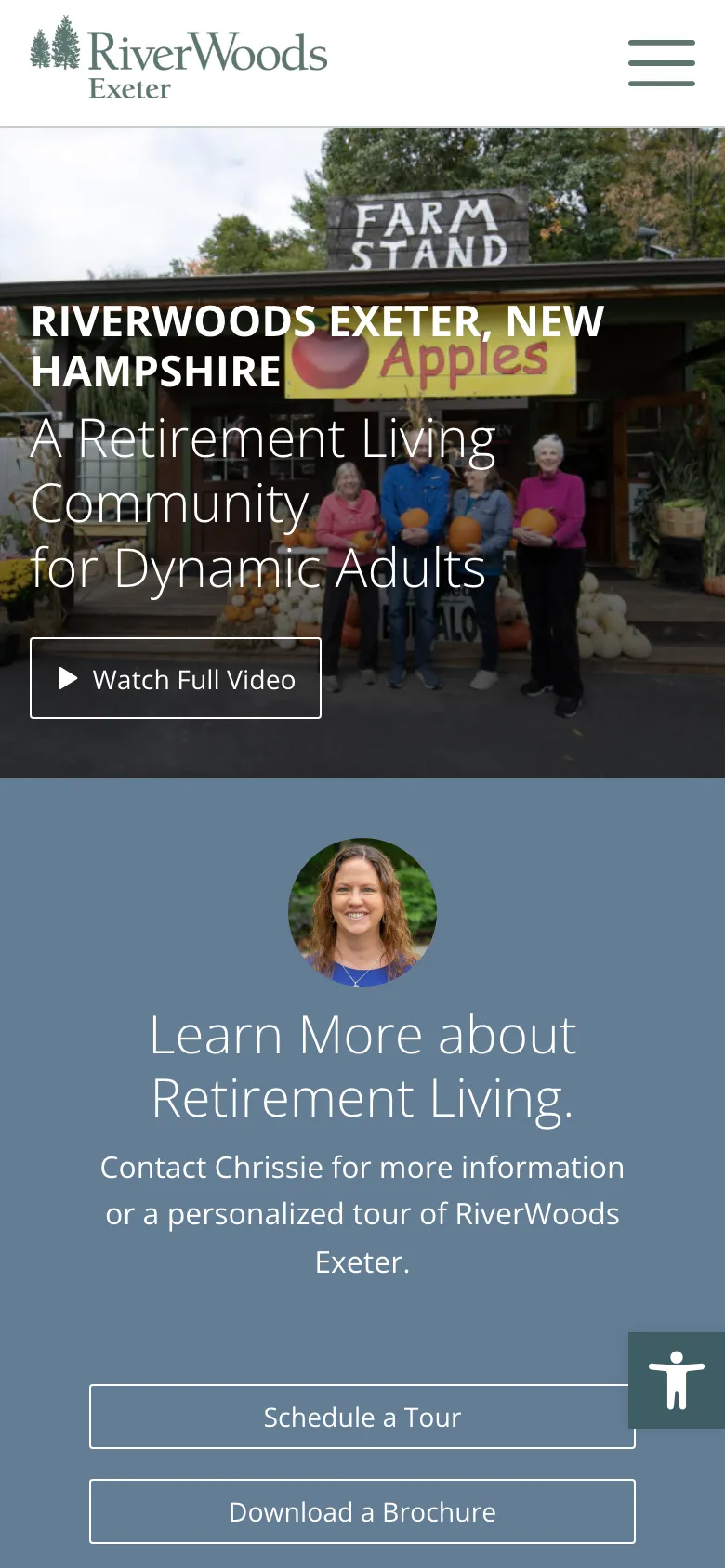Open the accessibility options widget
The height and width of the screenshot is (1568, 725).
[676, 1380]
